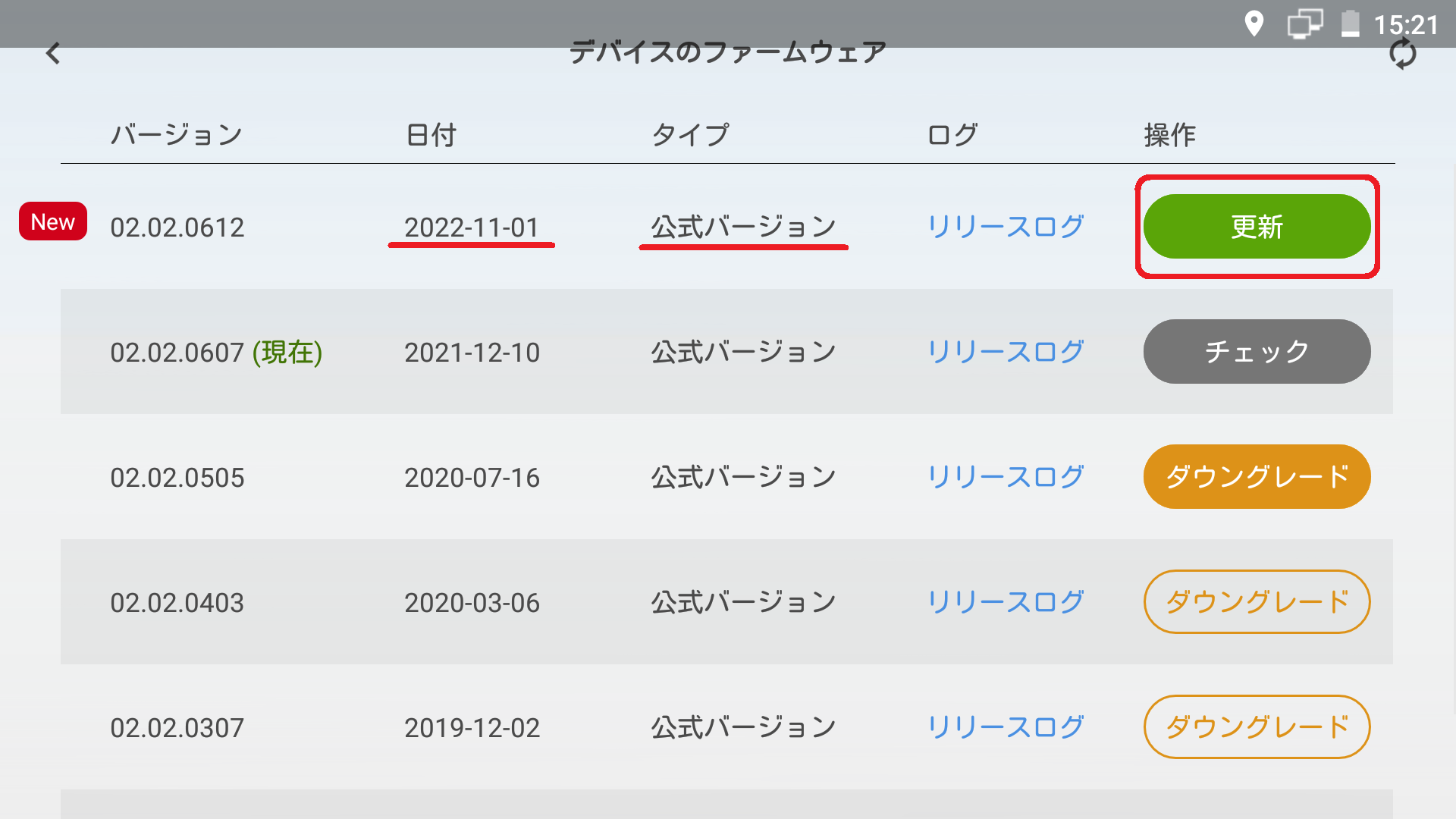View リリースログ for version 02.02.0607

[x=1006, y=352]
